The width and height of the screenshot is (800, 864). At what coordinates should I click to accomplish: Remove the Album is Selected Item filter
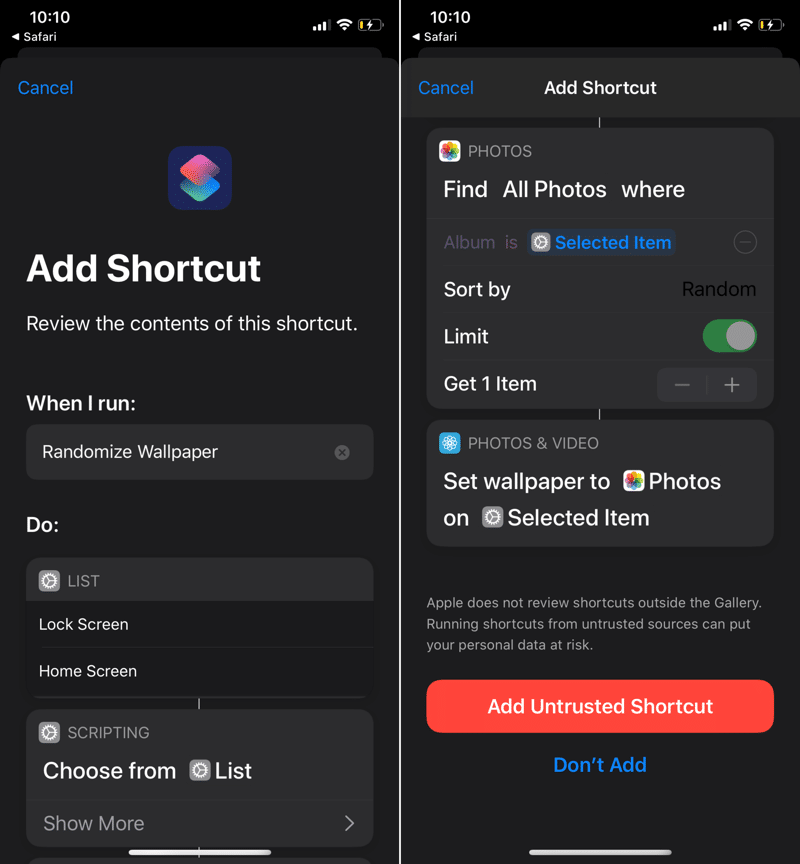745,242
